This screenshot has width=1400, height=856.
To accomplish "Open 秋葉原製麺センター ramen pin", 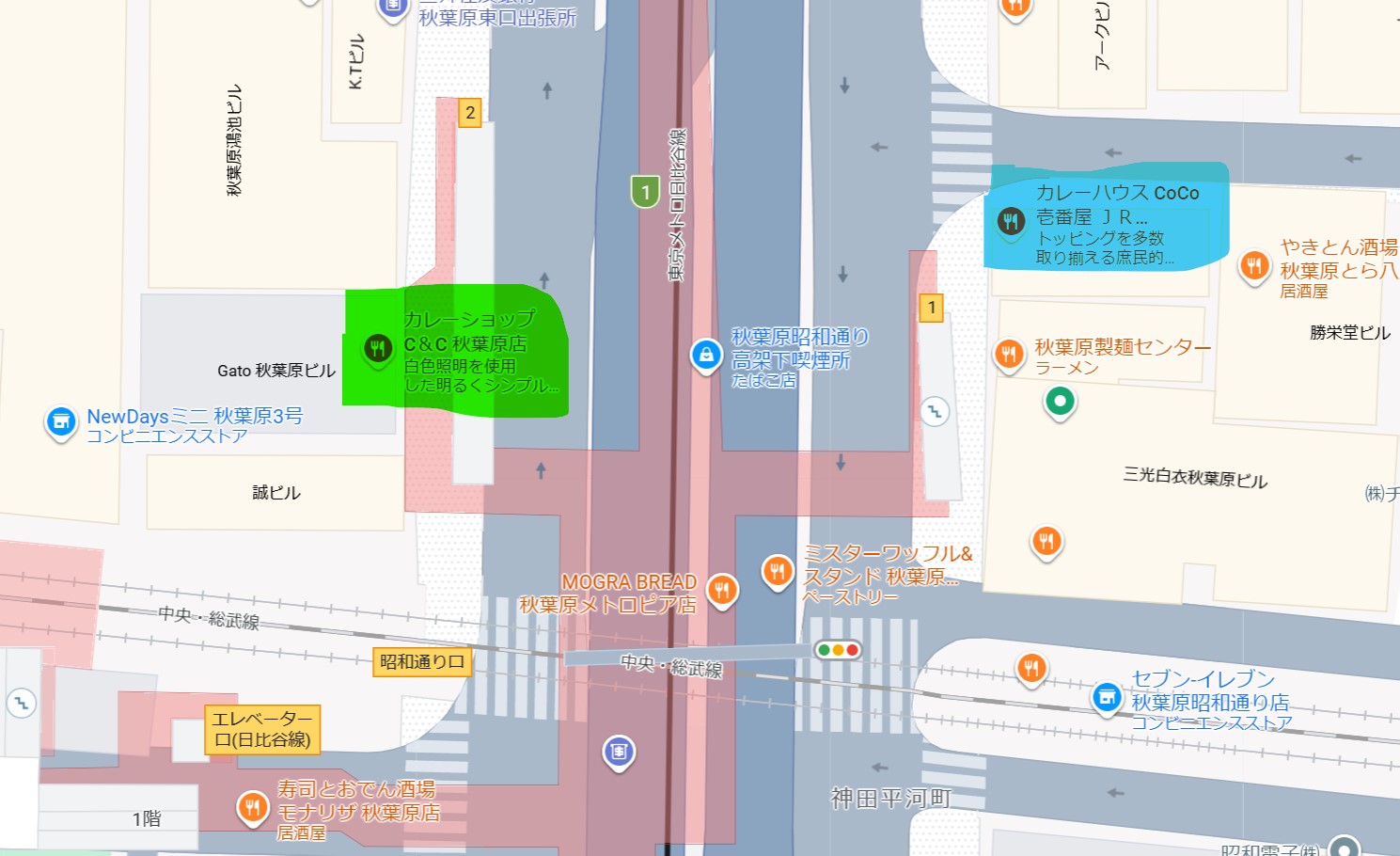I will [x=1009, y=355].
